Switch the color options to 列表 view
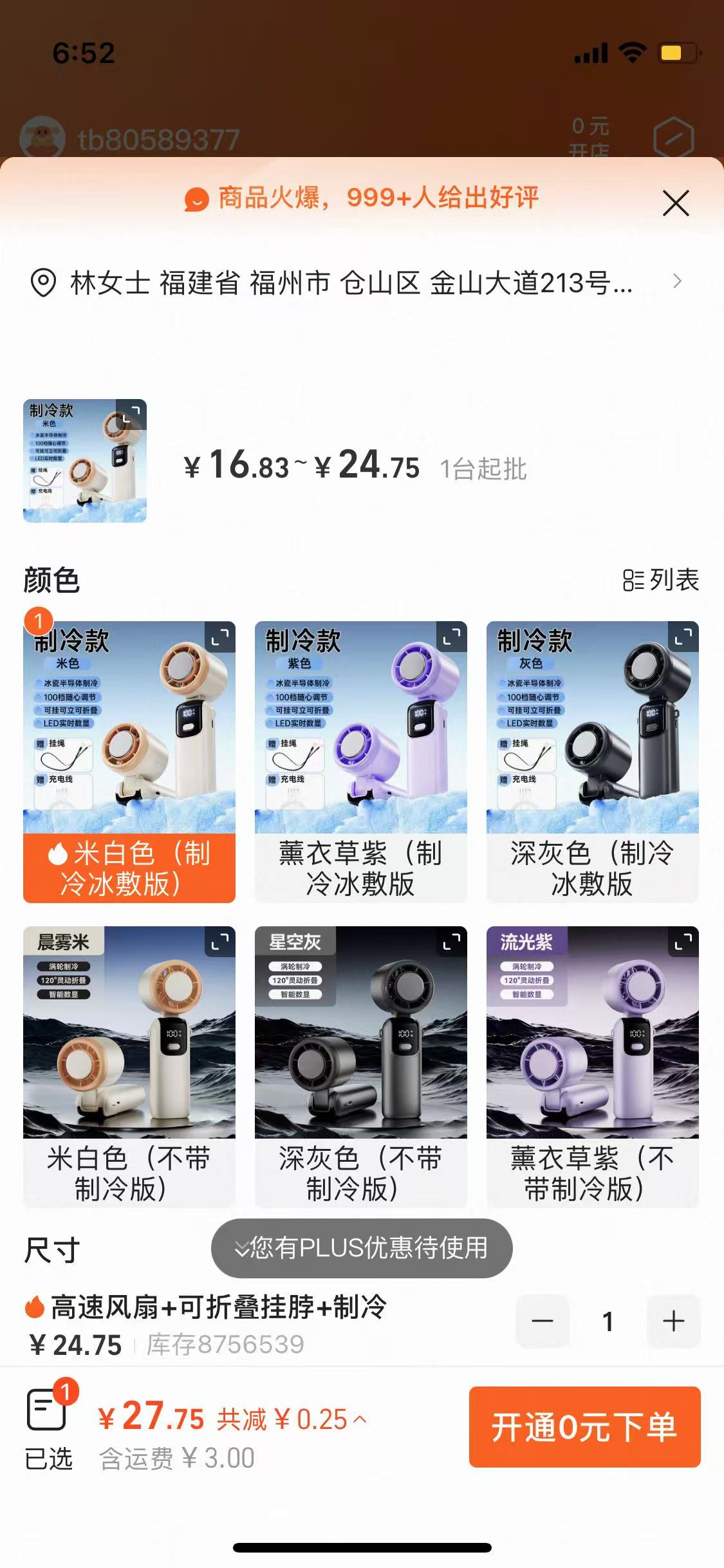Viewport: 724px width, 1568px height. coord(661,580)
